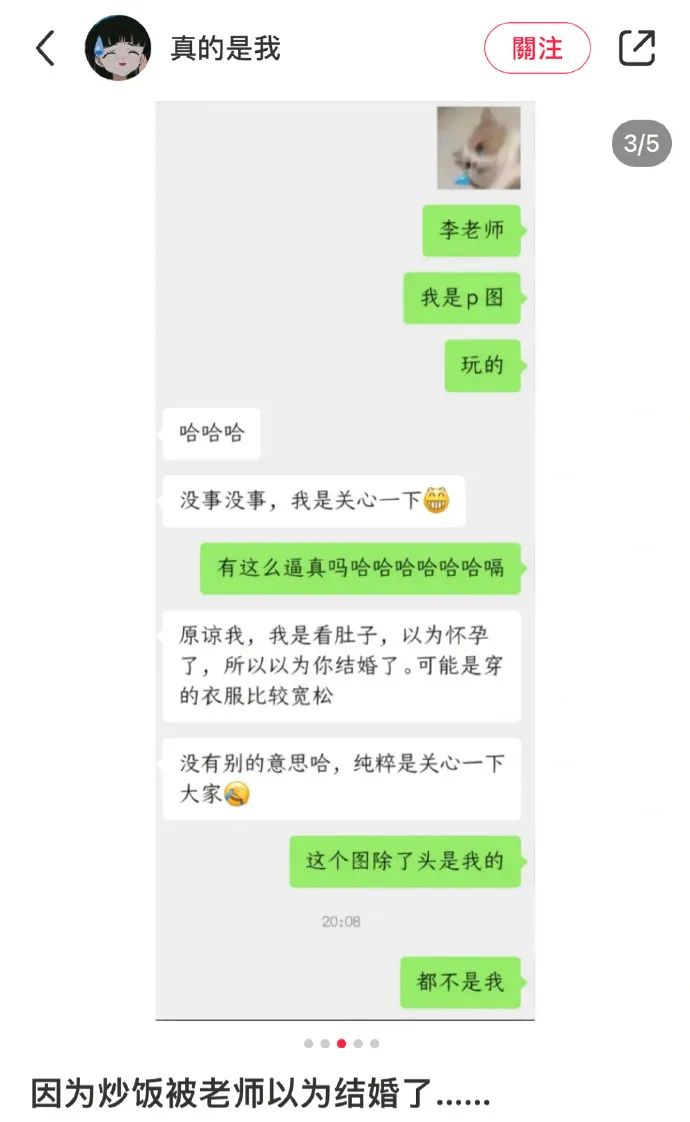Follow the author with 關注 button

click(x=537, y=48)
